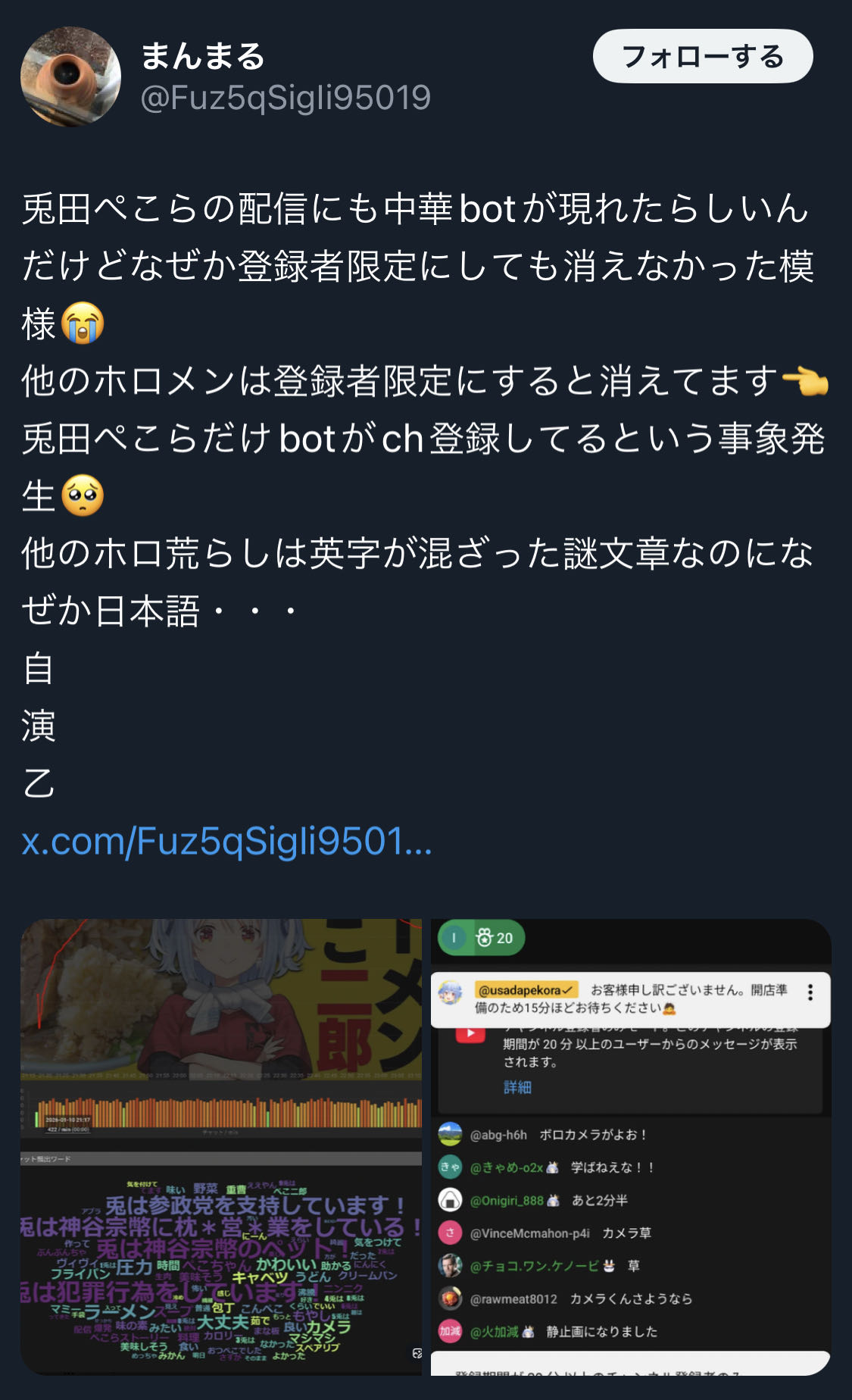This screenshot has width=852, height=1400.
Task: Open the @Fuz5qSigli95019 handle
Action: click(286, 98)
